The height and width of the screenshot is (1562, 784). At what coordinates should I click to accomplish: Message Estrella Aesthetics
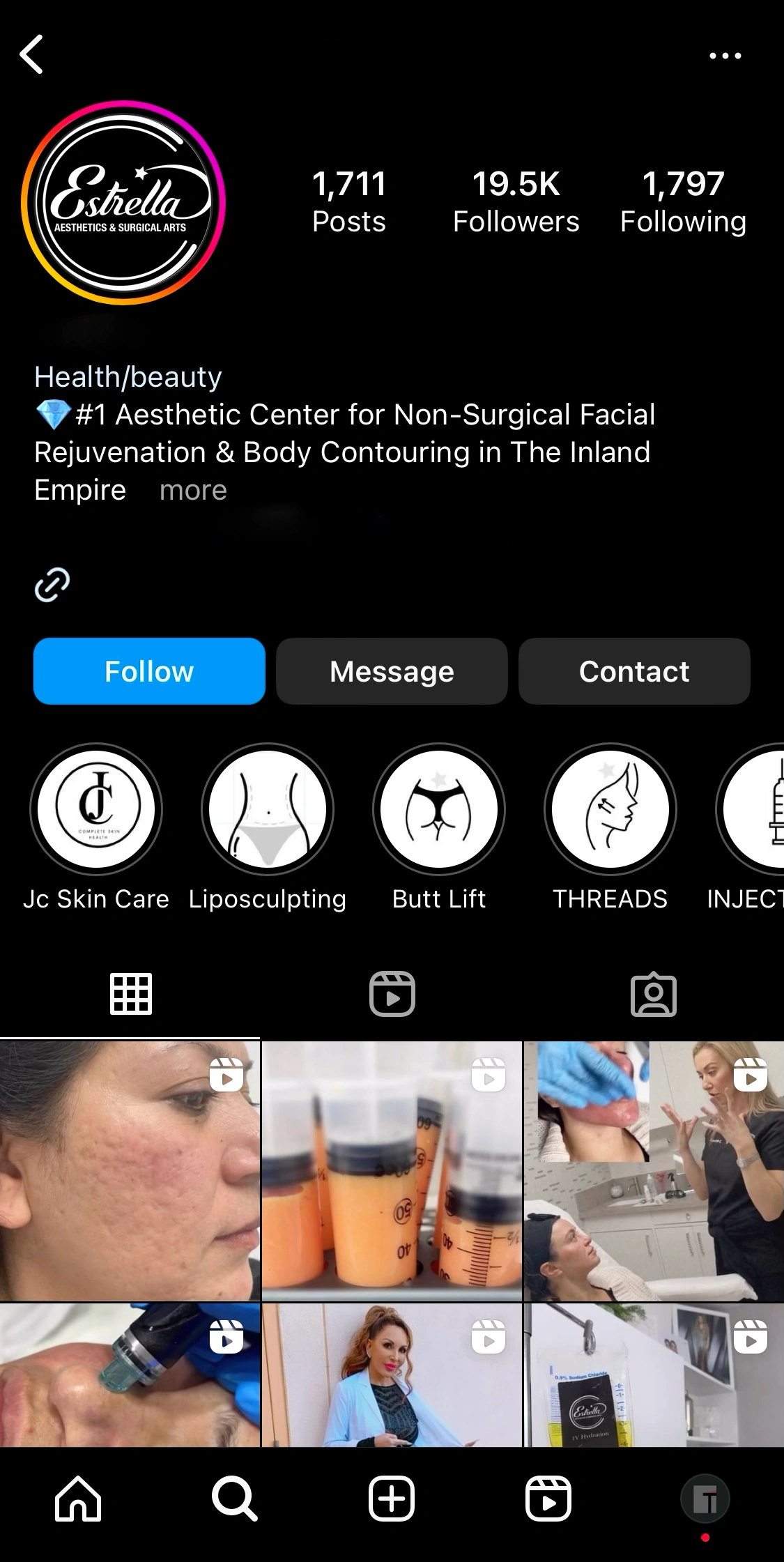(x=392, y=671)
